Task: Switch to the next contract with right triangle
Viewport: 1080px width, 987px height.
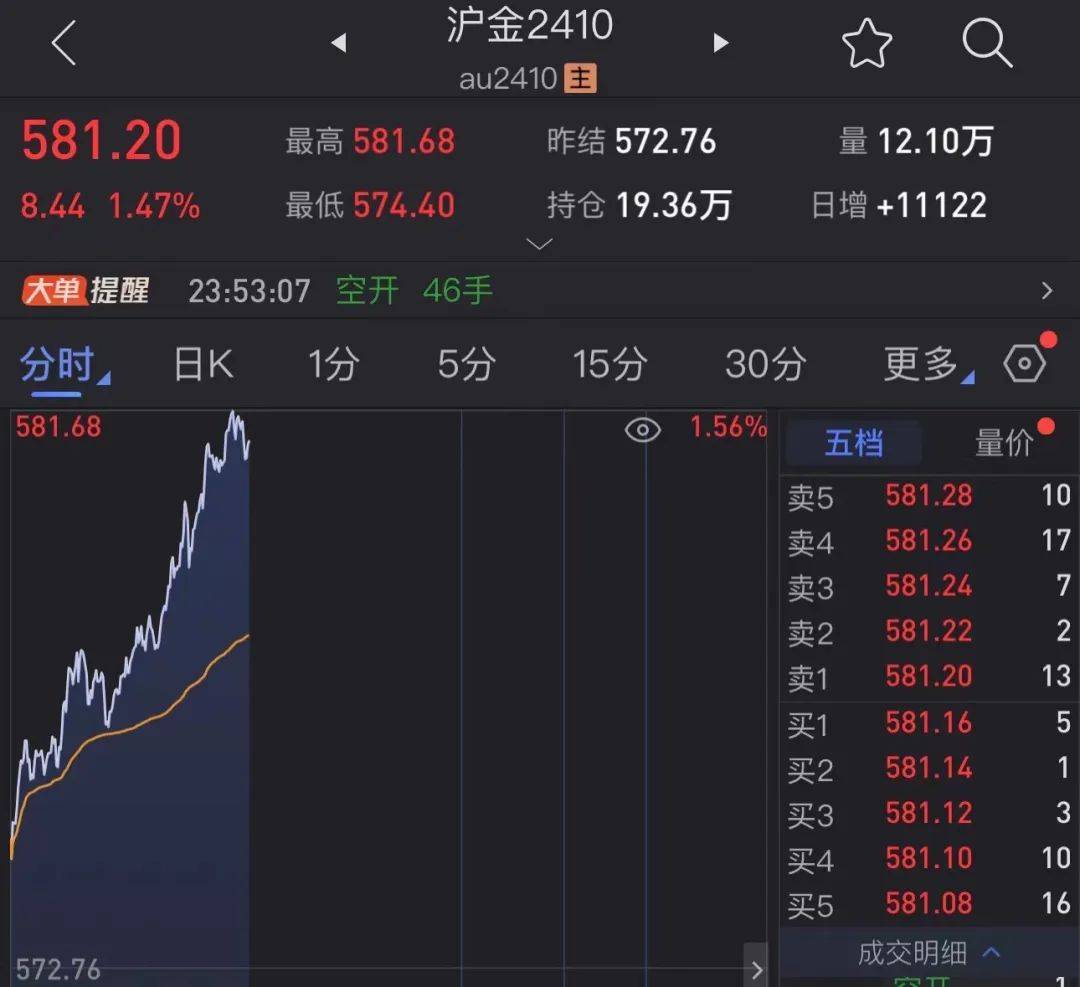Action: tap(720, 43)
